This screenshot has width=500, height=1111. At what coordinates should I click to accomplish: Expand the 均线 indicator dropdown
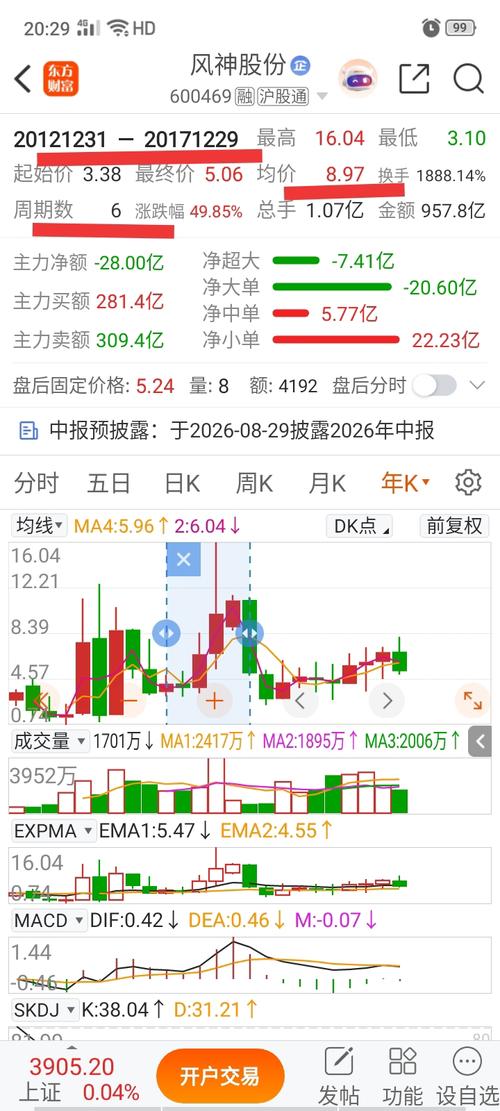tap(39, 526)
